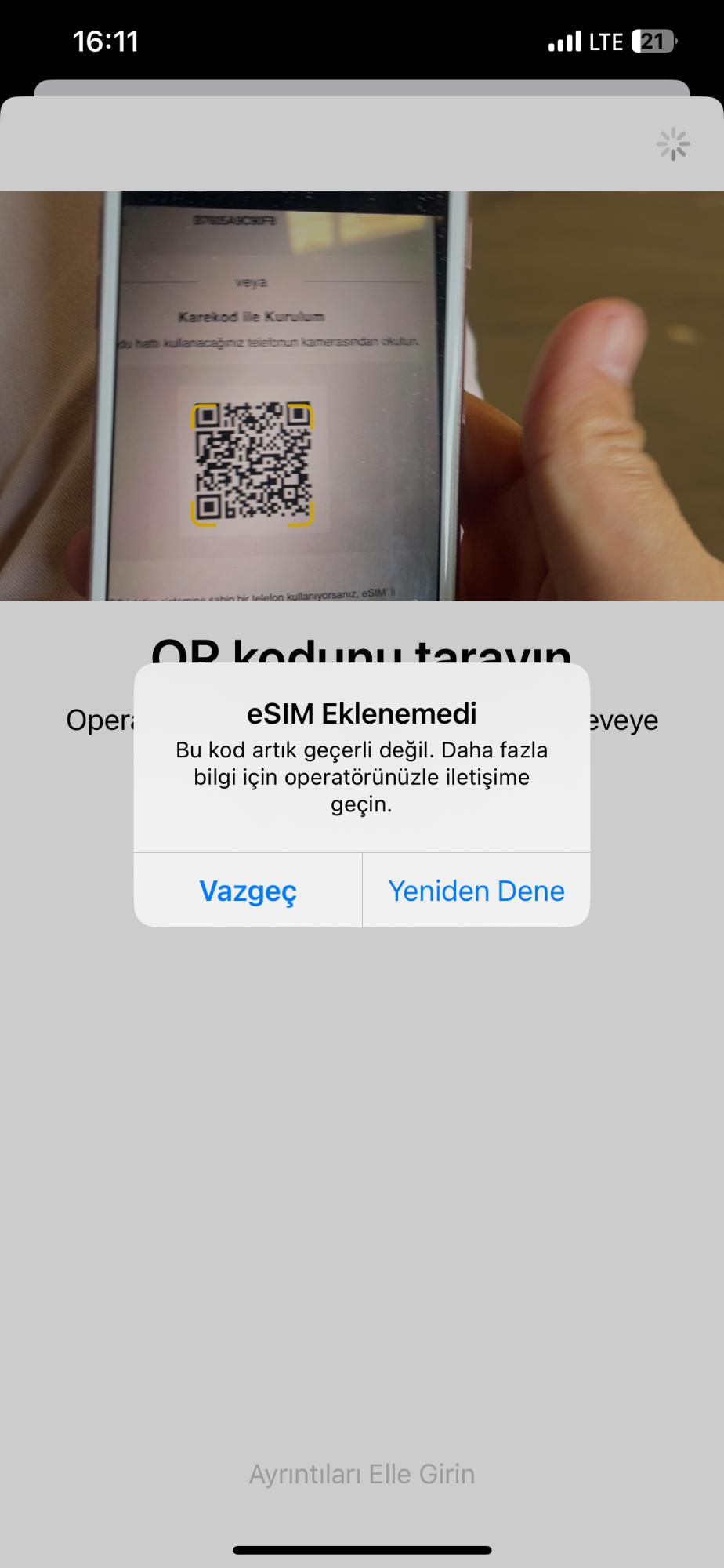Tap the cellular signal bars icon
This screenshot has width=724, height=1568.
tap(563, 40)
